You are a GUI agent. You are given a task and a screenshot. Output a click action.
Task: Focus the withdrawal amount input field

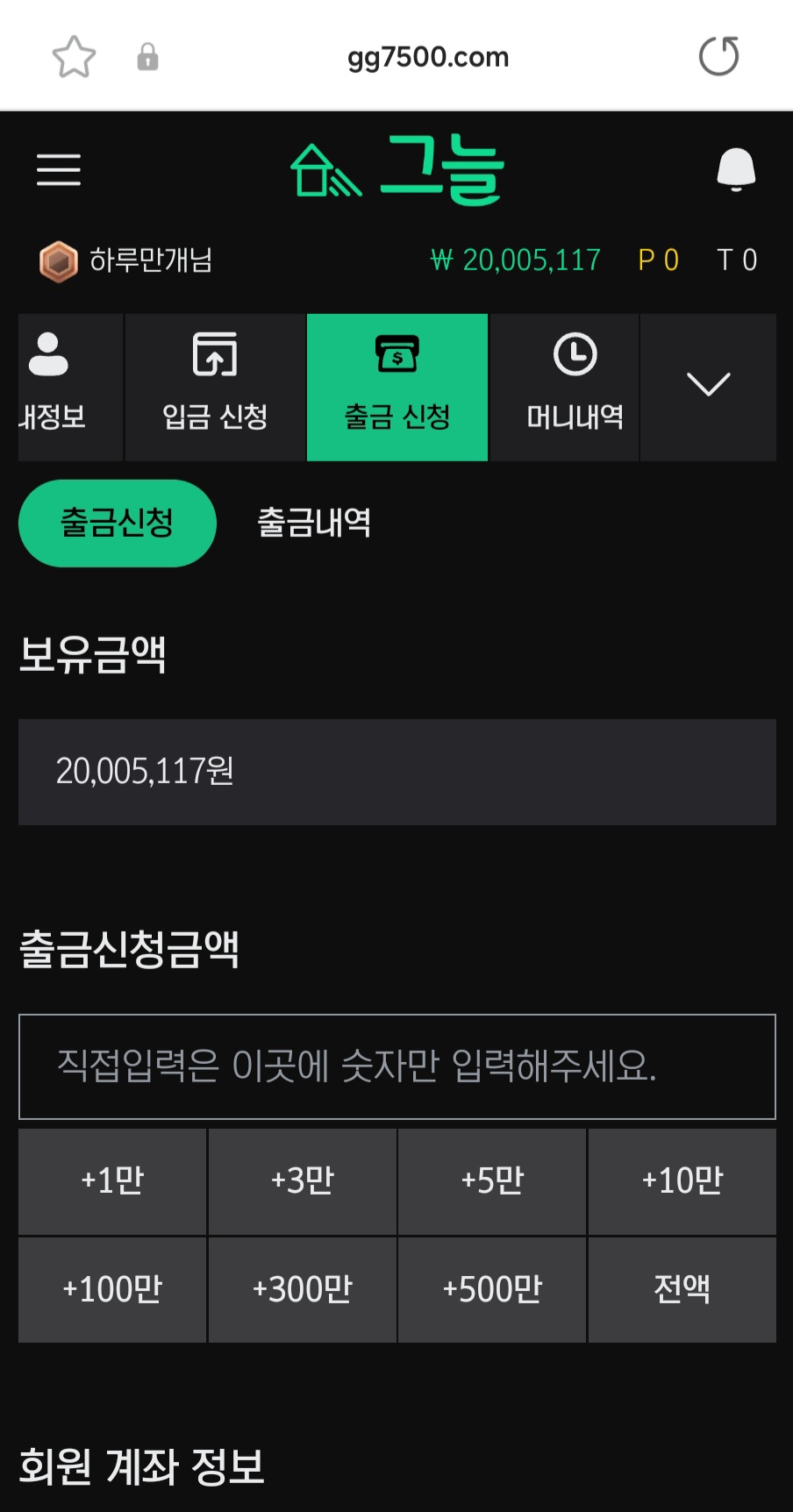coord(397,1066)
